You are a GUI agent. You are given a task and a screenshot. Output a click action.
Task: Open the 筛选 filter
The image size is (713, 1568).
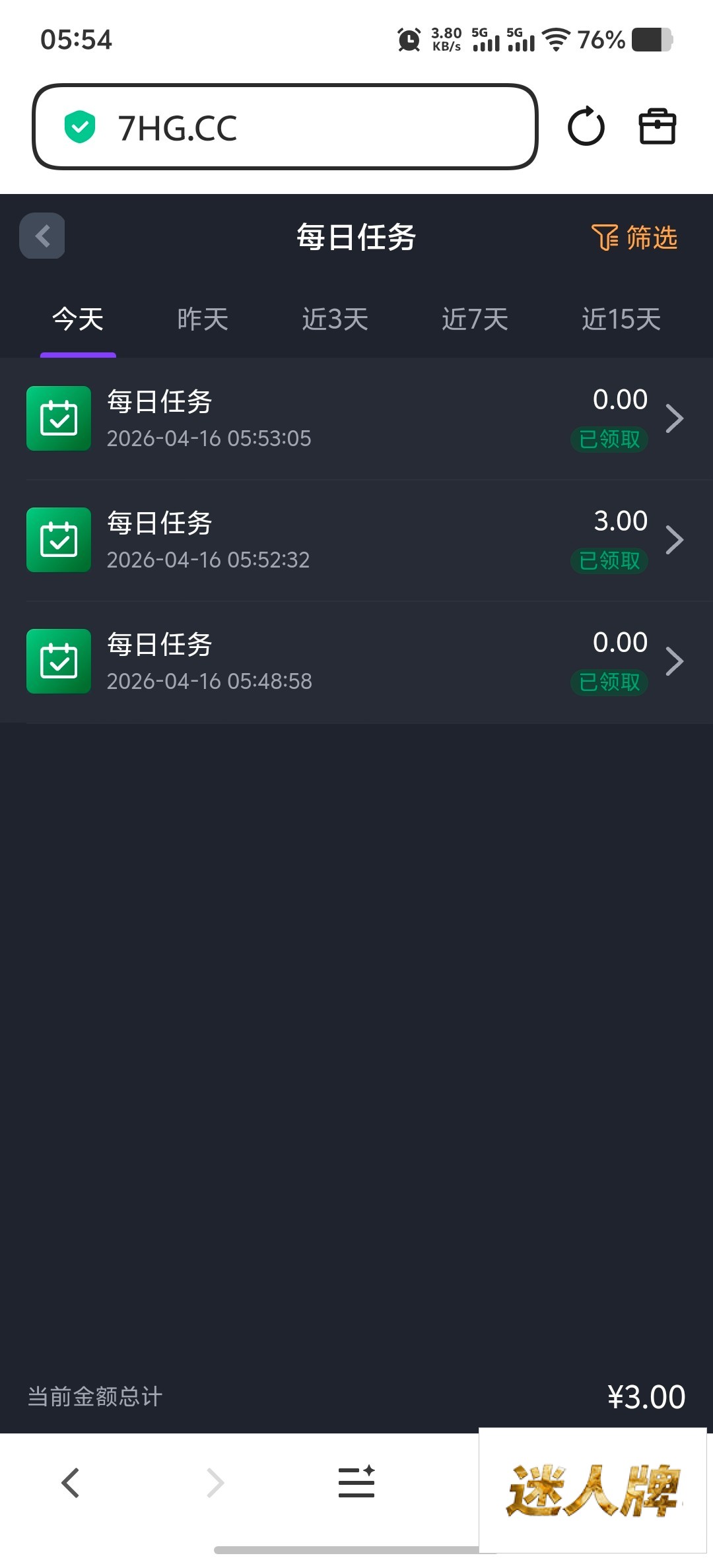click(x=634, y=238)
